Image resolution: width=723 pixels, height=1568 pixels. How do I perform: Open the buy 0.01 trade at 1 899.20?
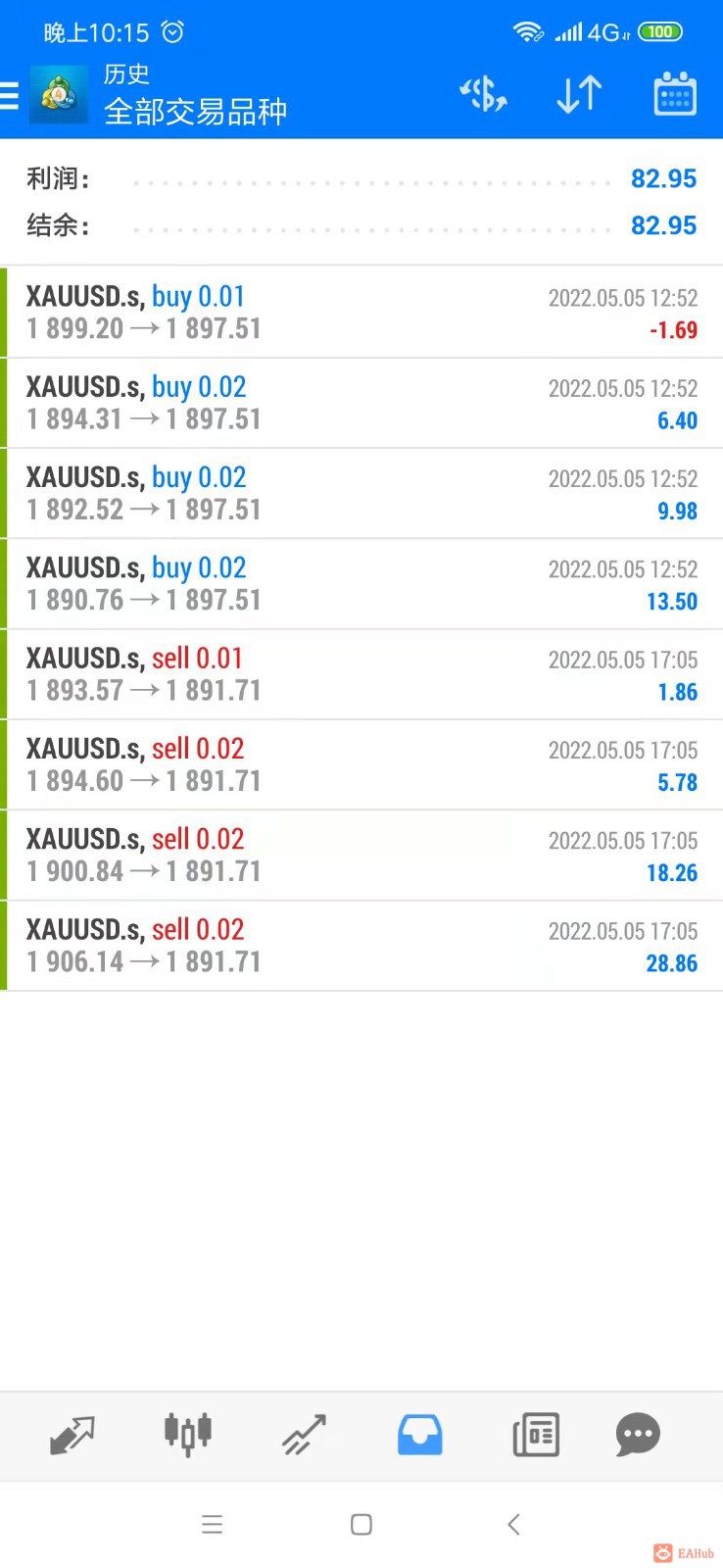(361, 313)
